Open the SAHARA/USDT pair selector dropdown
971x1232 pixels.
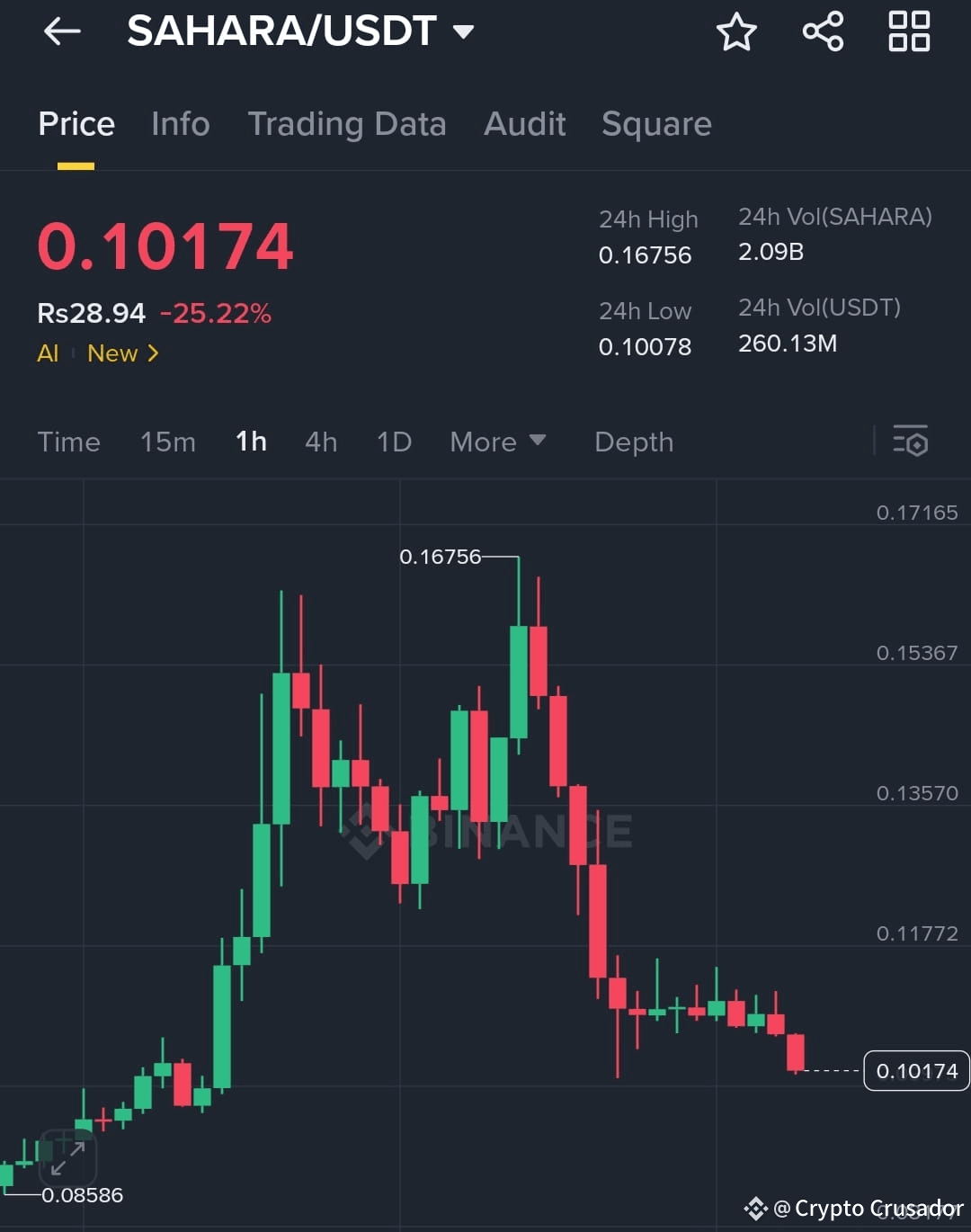[x=462, y=31]
